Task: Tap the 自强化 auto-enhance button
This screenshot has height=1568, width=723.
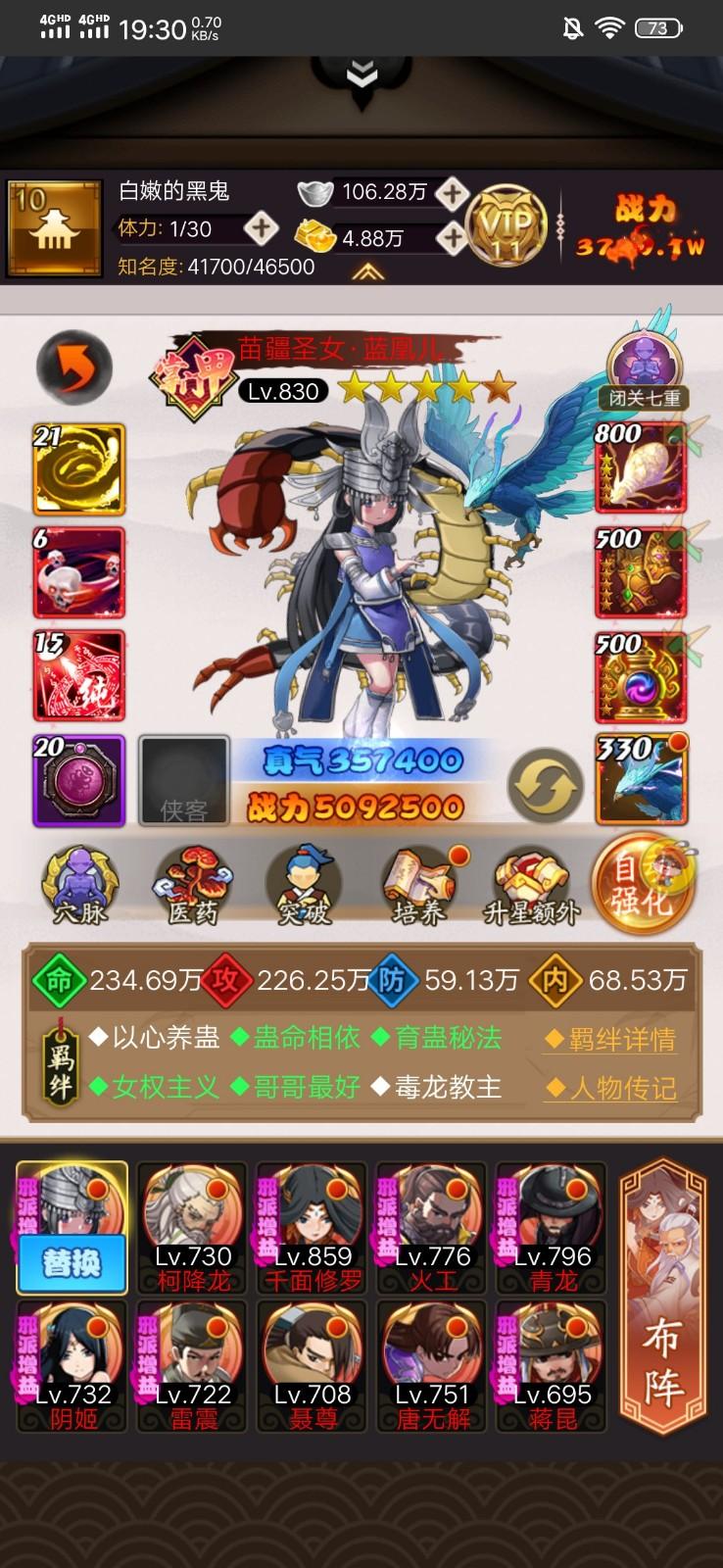Action: (x=642, y=884)
